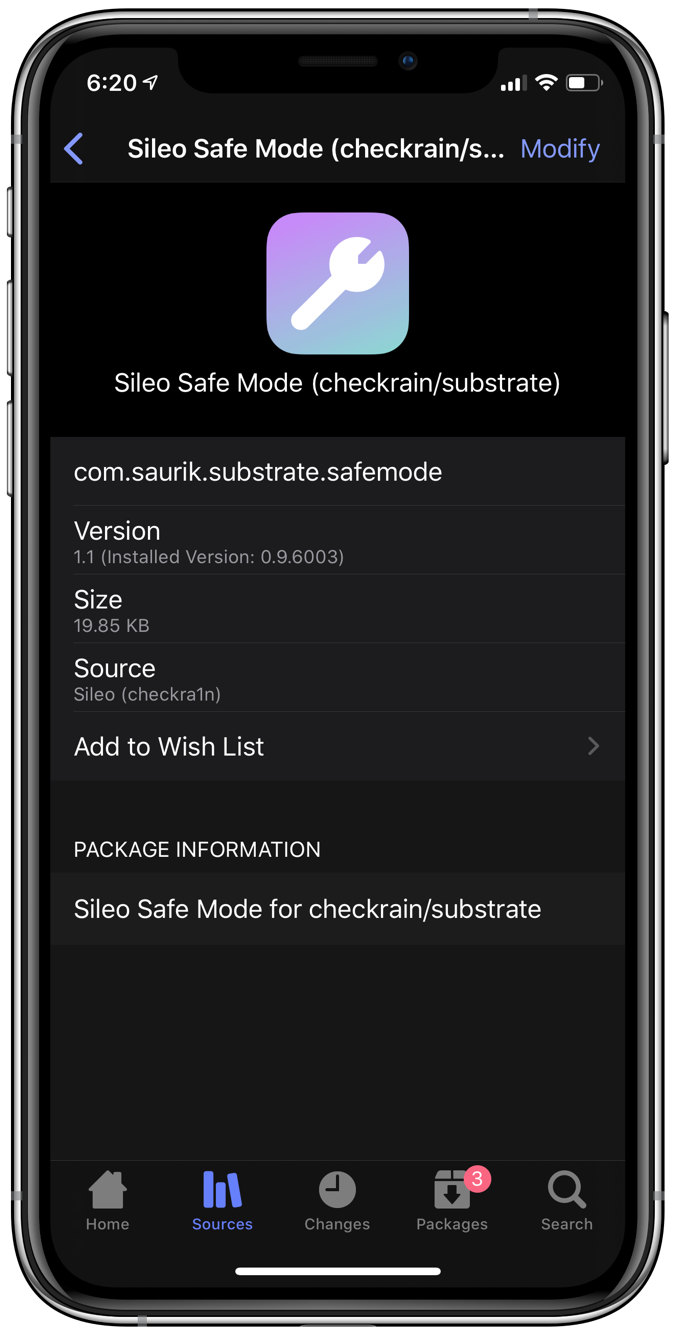This screenshot has height=1336, width=675.
Task: Tap the Modify button
Action: (560, 149)
